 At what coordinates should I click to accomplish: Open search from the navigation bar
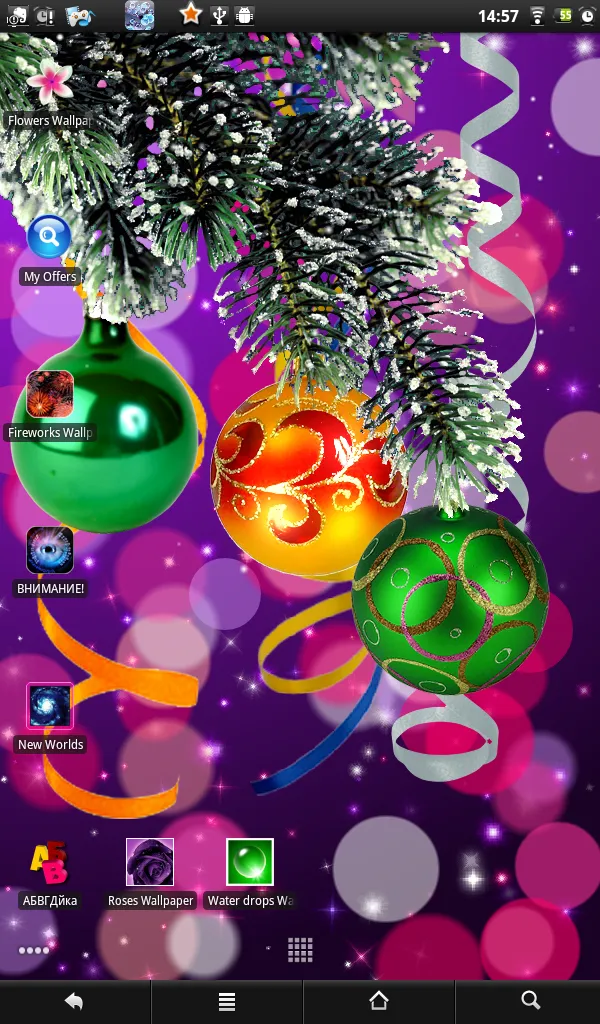tap(530, 1001)
